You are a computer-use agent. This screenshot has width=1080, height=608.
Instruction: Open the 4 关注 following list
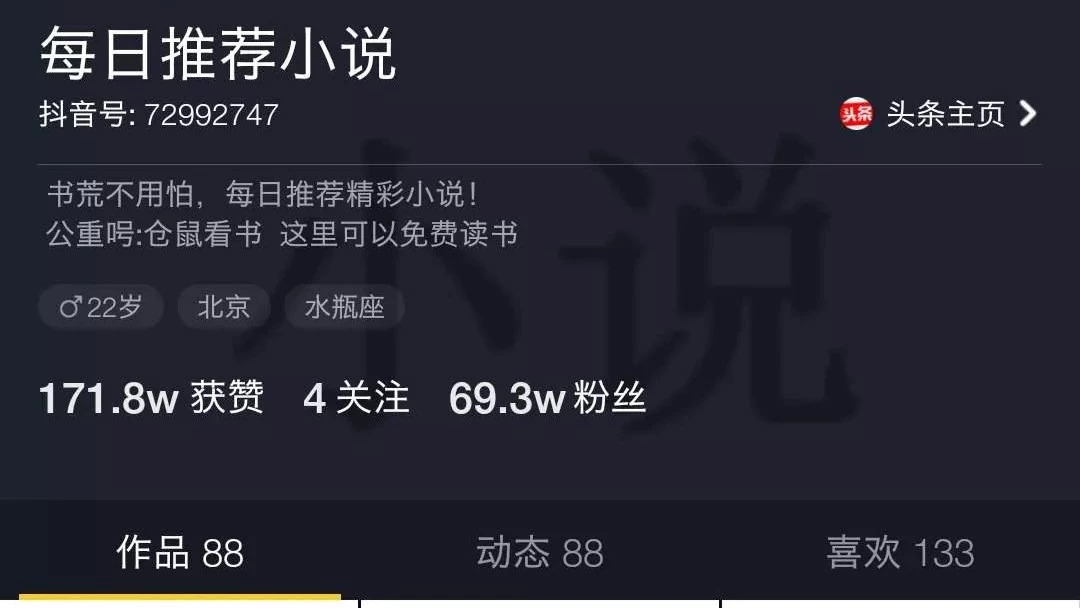point(356,398)
